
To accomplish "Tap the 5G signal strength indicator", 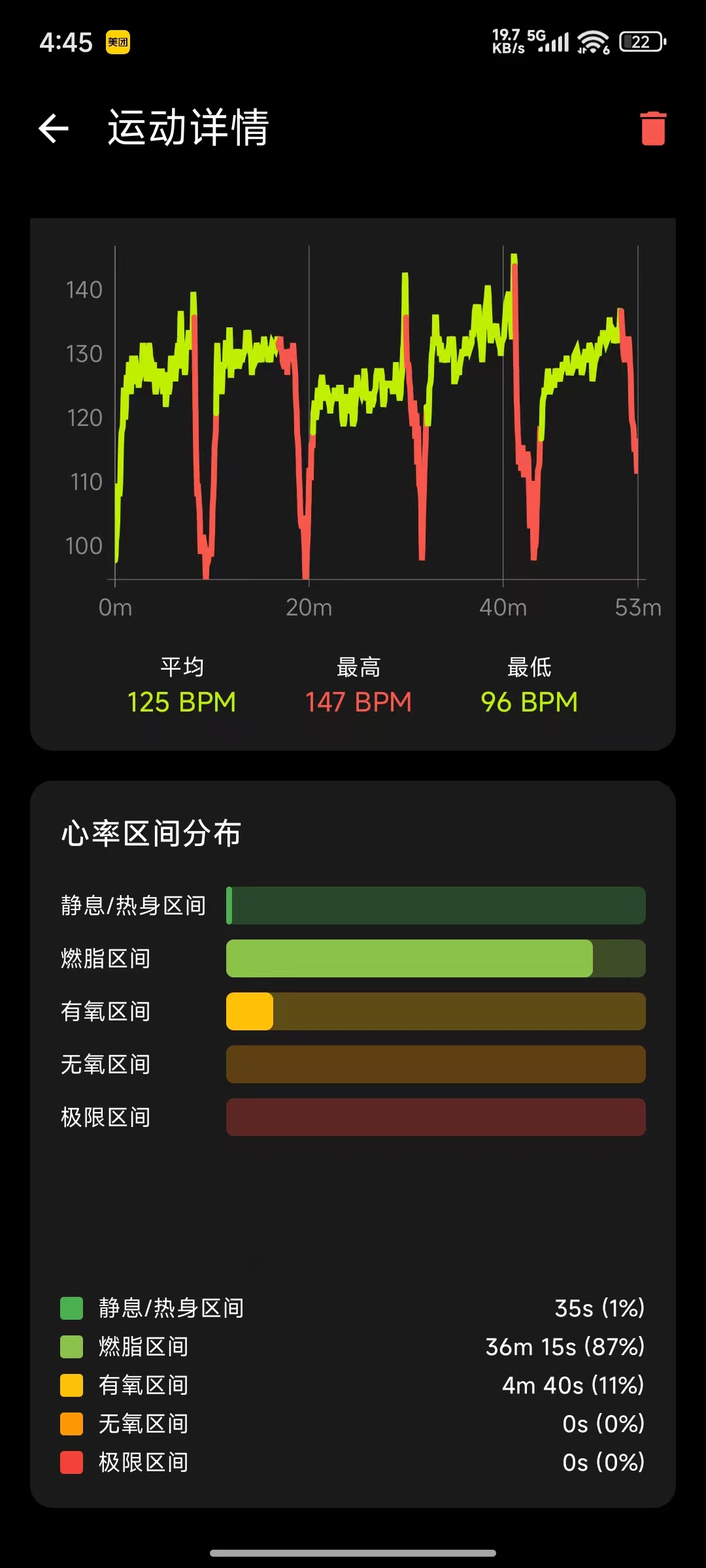I will pos(551,41).
